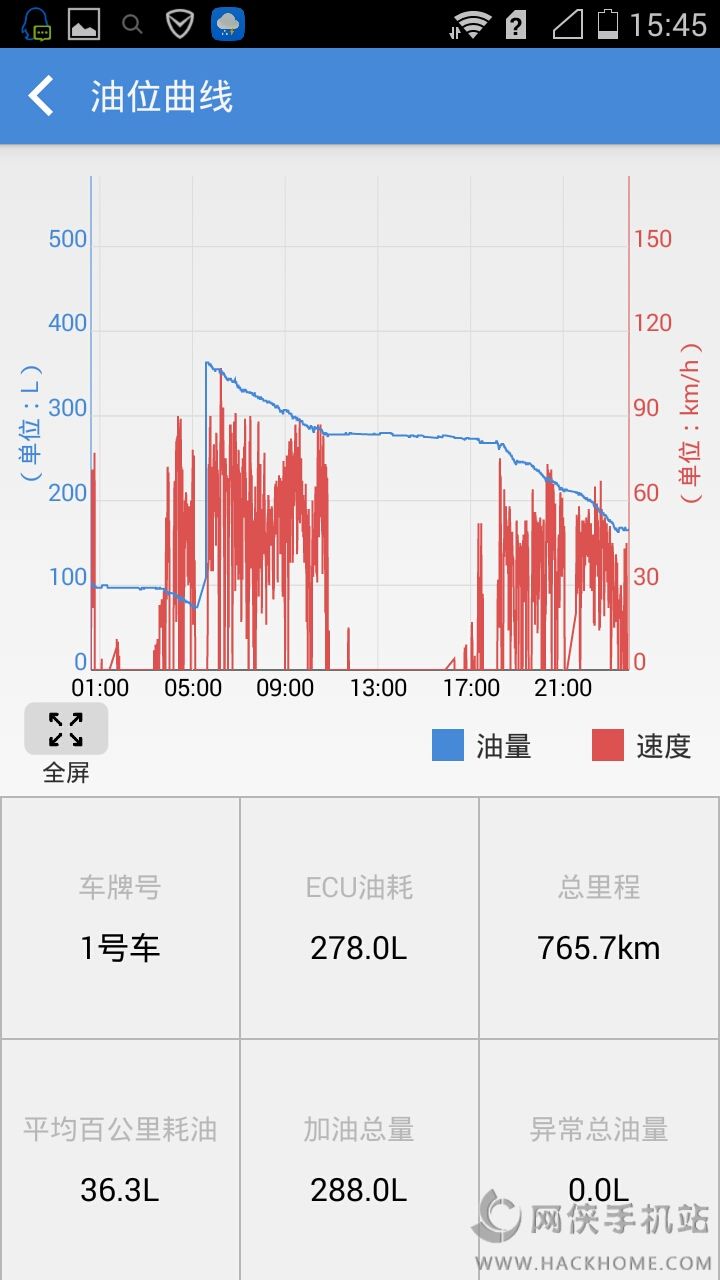
Task: Open the chart in 全屏 fullscreen mode
Action: 66,730
